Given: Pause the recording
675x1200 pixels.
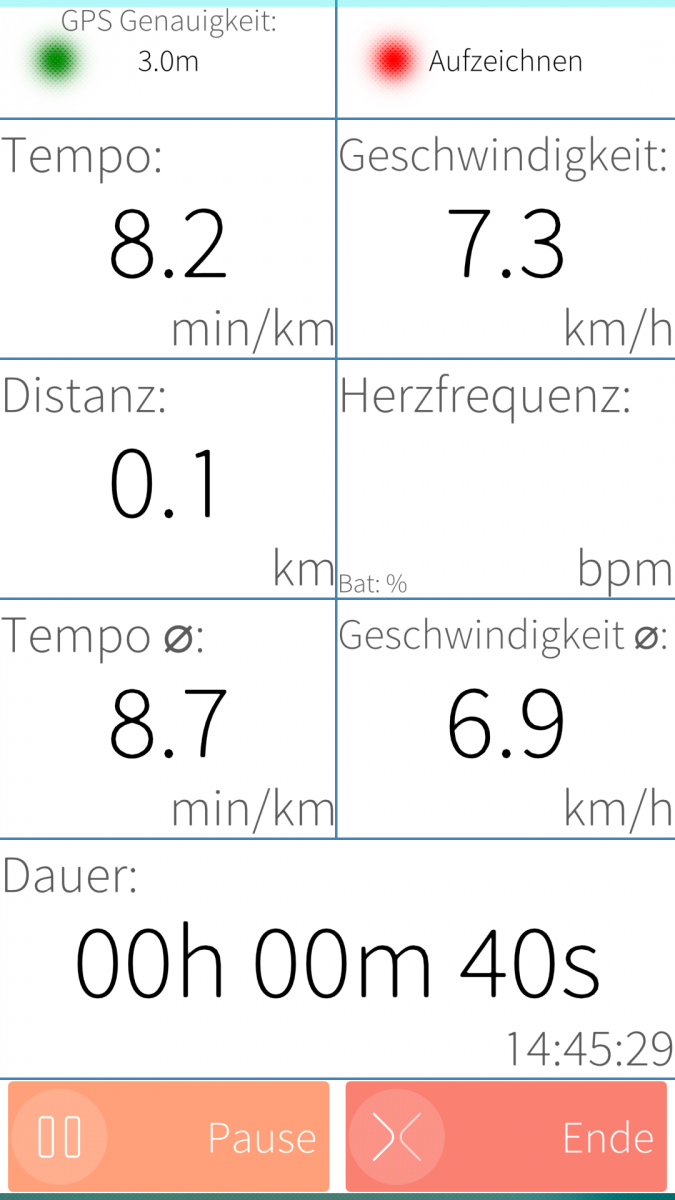Looking at the screenshot, I should pyautogui.click(x=168, y=1137).
